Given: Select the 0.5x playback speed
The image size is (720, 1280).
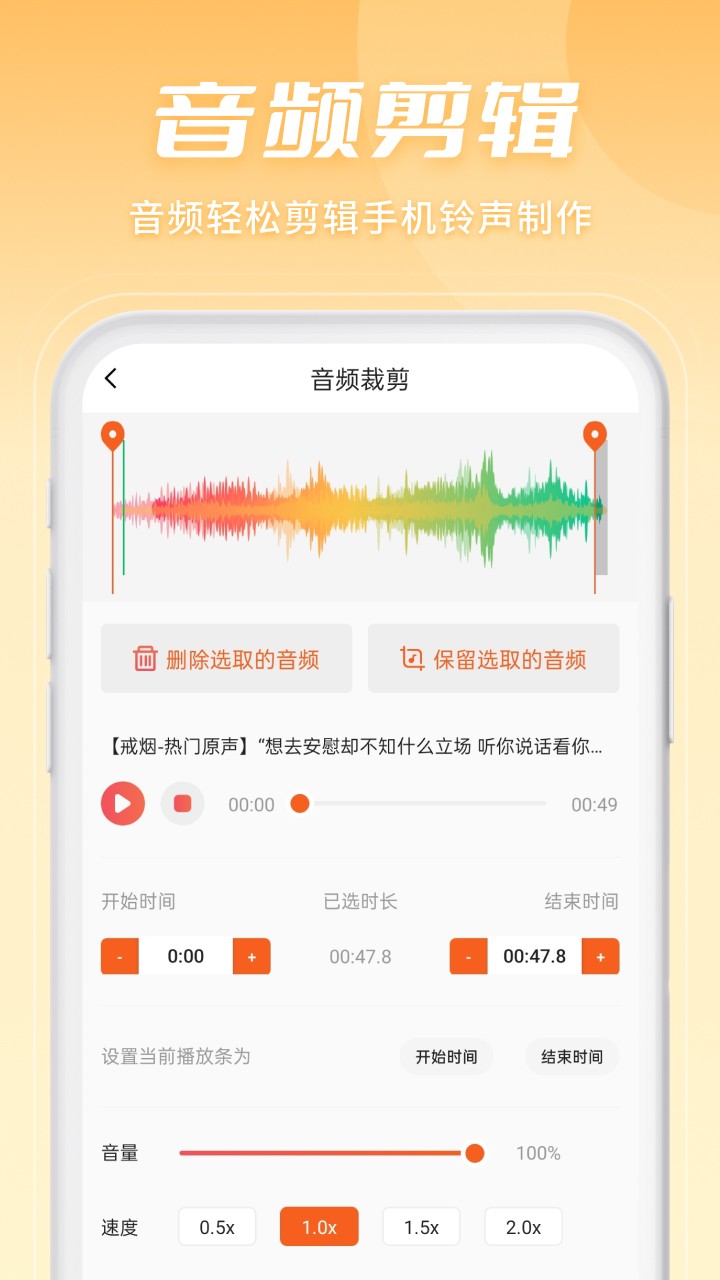Looking at the screenshot, I should pyautogui.click(x=216, y=1226).
